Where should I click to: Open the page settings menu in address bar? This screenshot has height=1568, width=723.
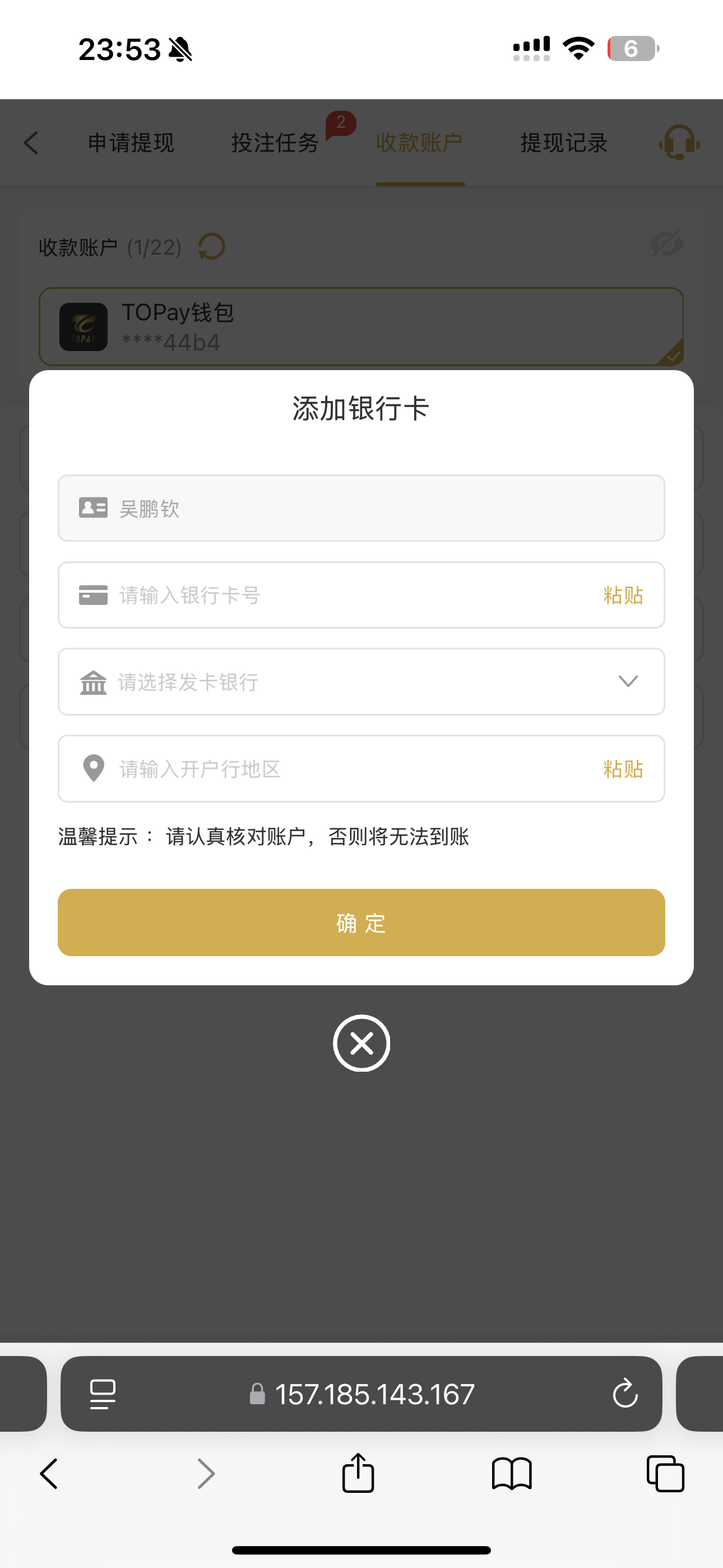click(x=103, y=1394)
